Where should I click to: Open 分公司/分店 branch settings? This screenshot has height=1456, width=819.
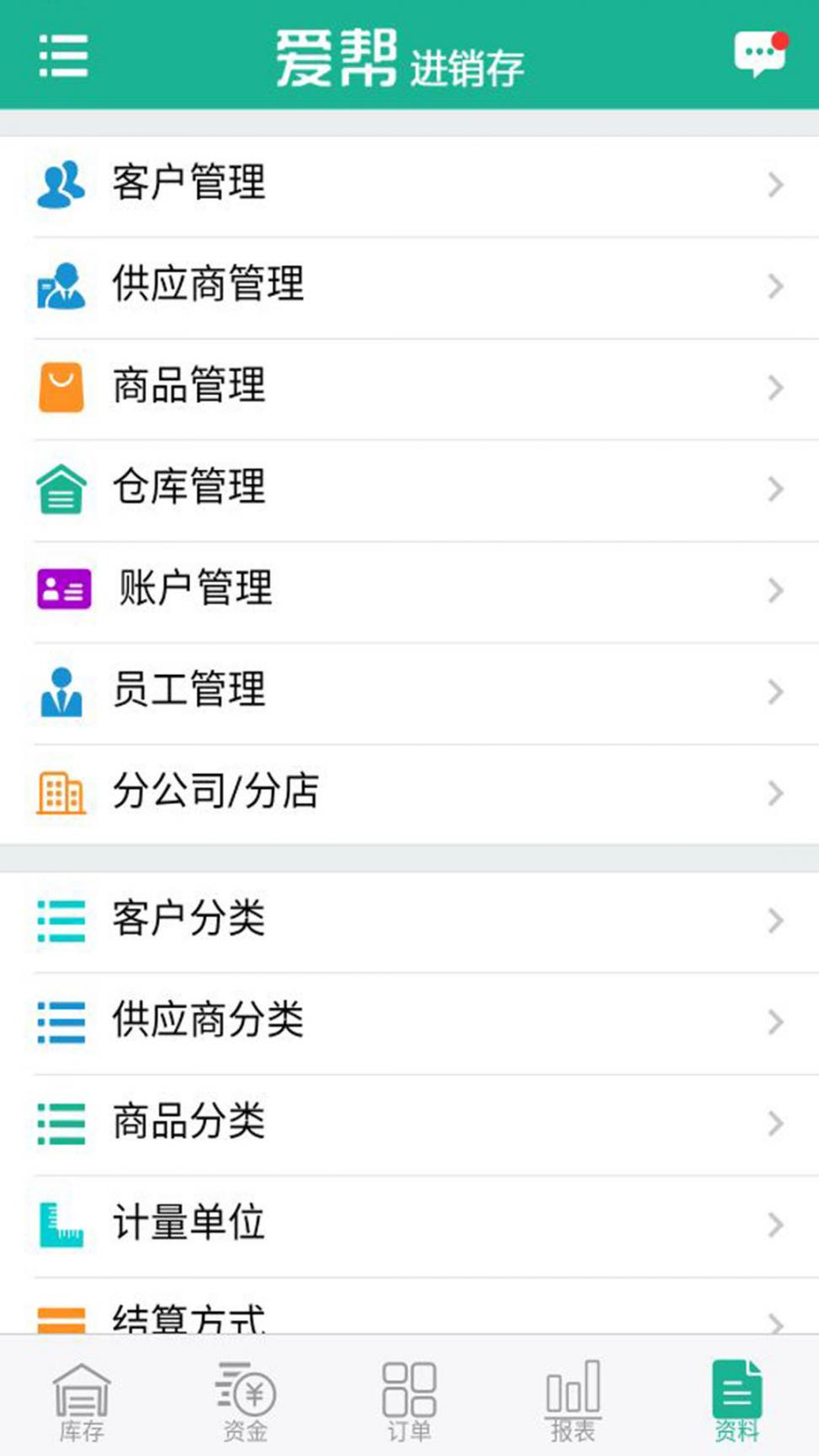pos(409,793)
